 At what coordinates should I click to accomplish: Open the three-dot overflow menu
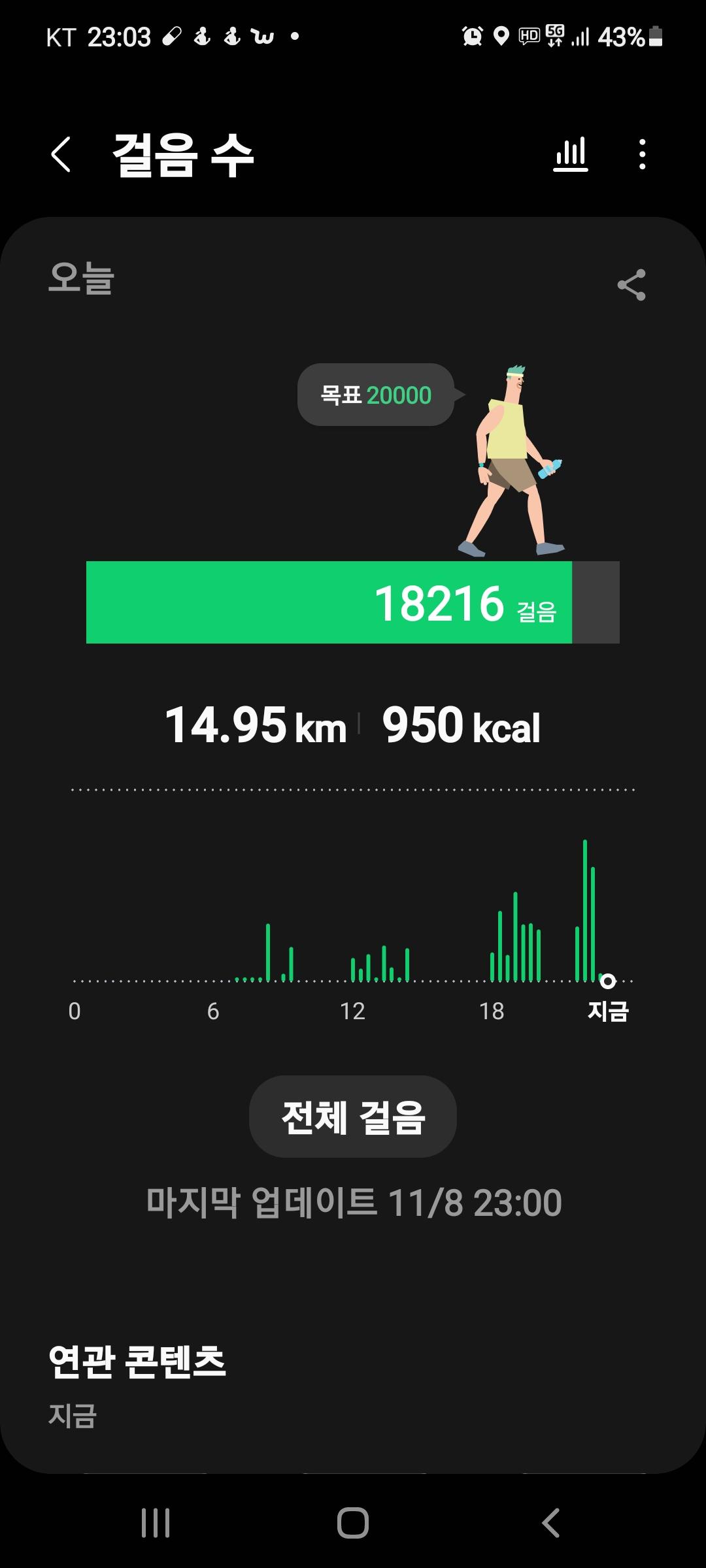[642, 155]
